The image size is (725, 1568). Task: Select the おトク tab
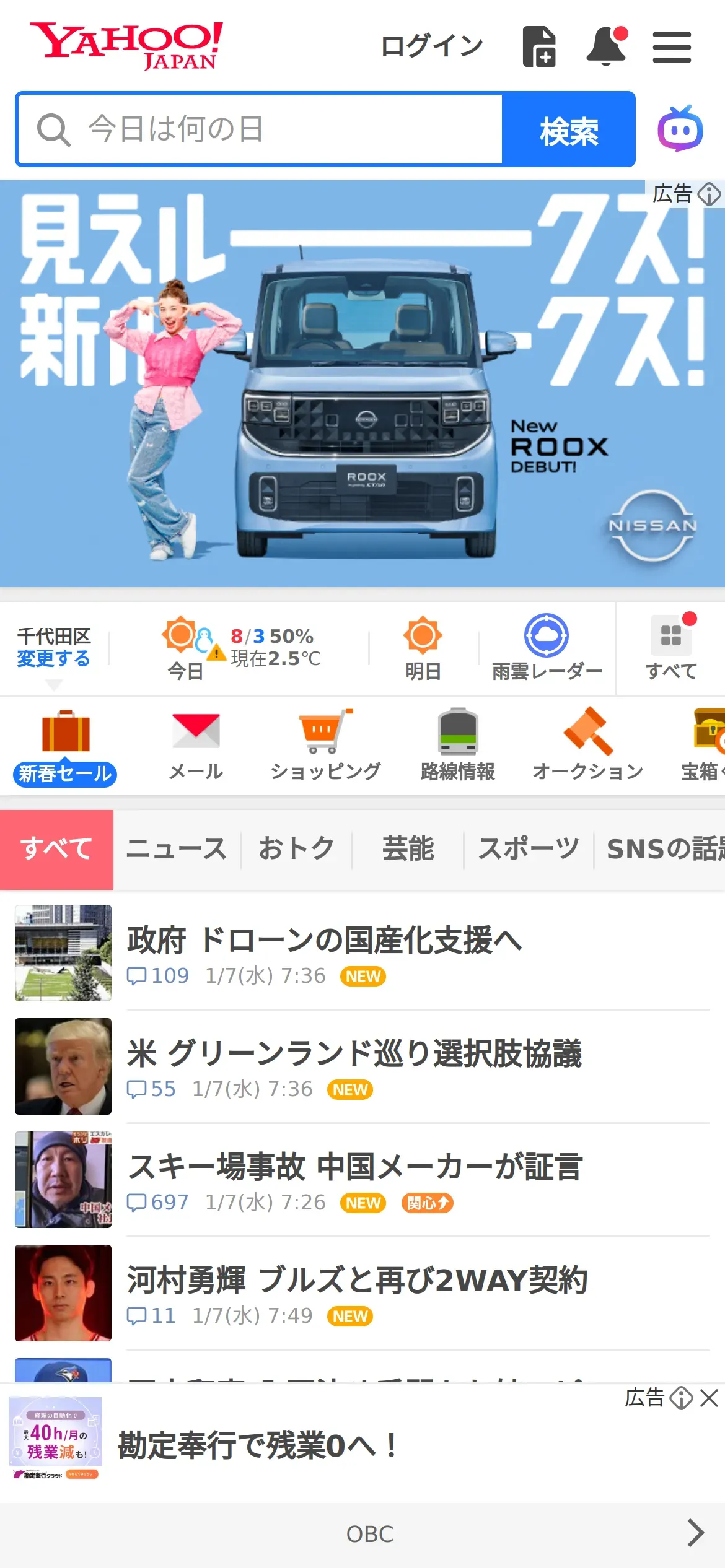296,849
